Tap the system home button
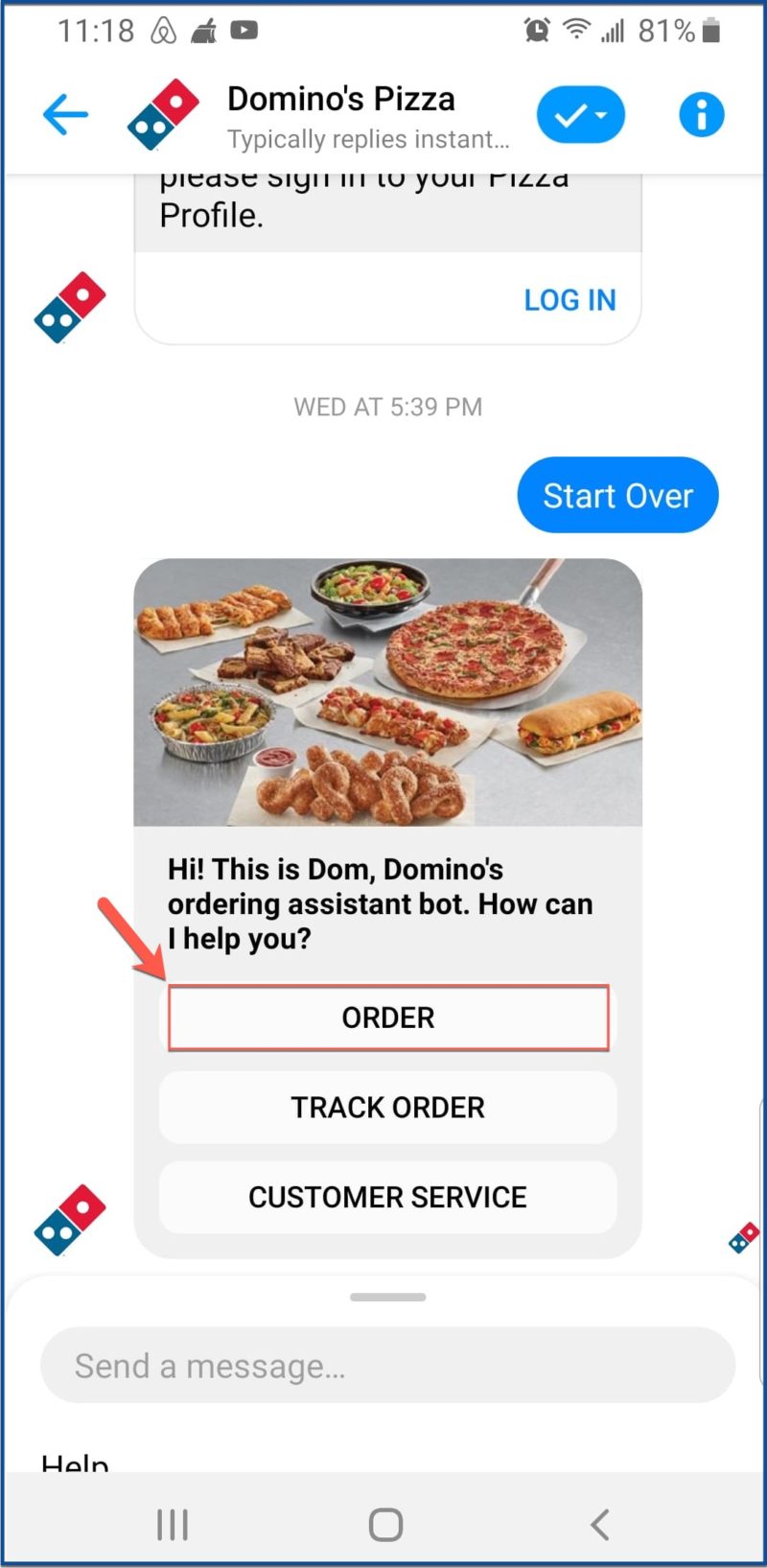 click(385, 1524)
